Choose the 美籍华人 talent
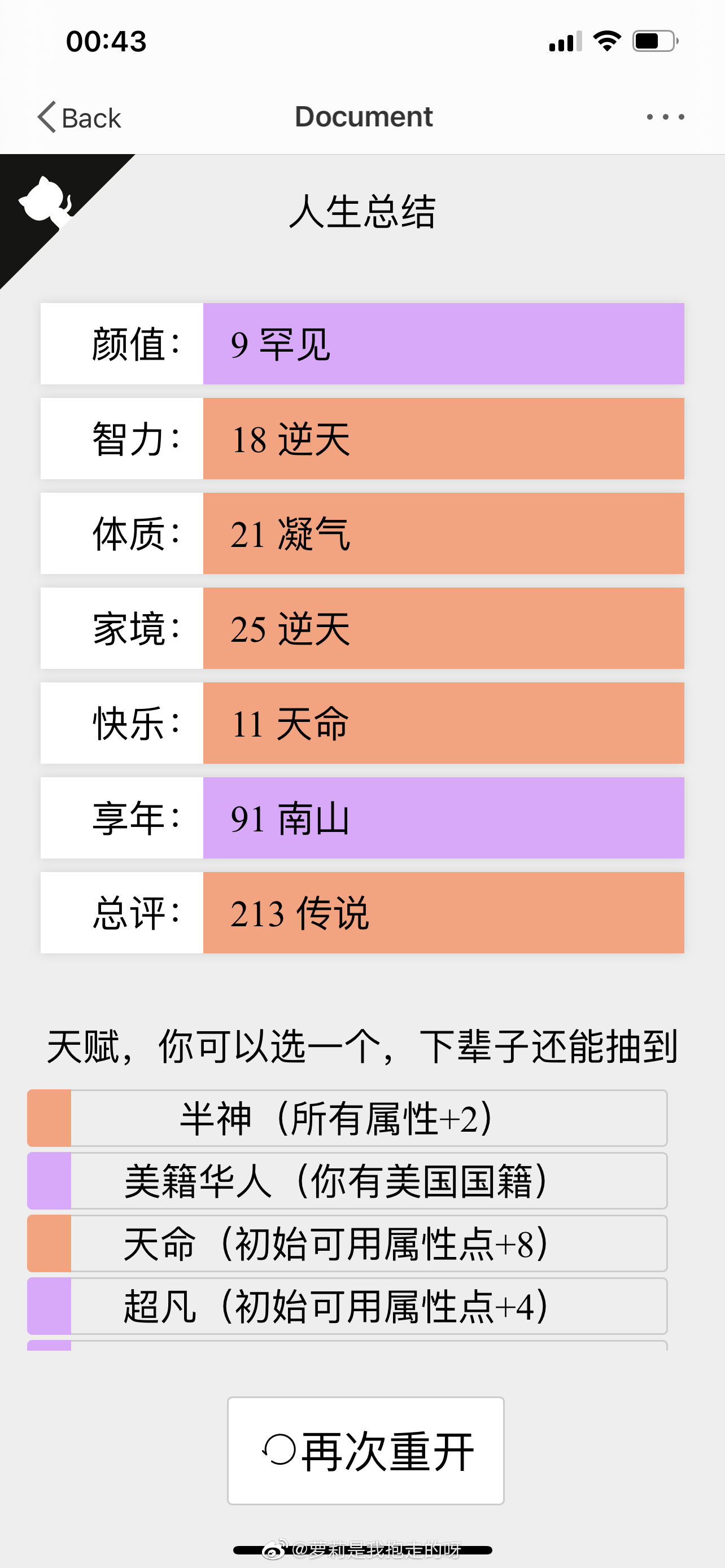The width and height of the screenshot is (725, 1568). pyautogui.click(x=347, y=1181)
